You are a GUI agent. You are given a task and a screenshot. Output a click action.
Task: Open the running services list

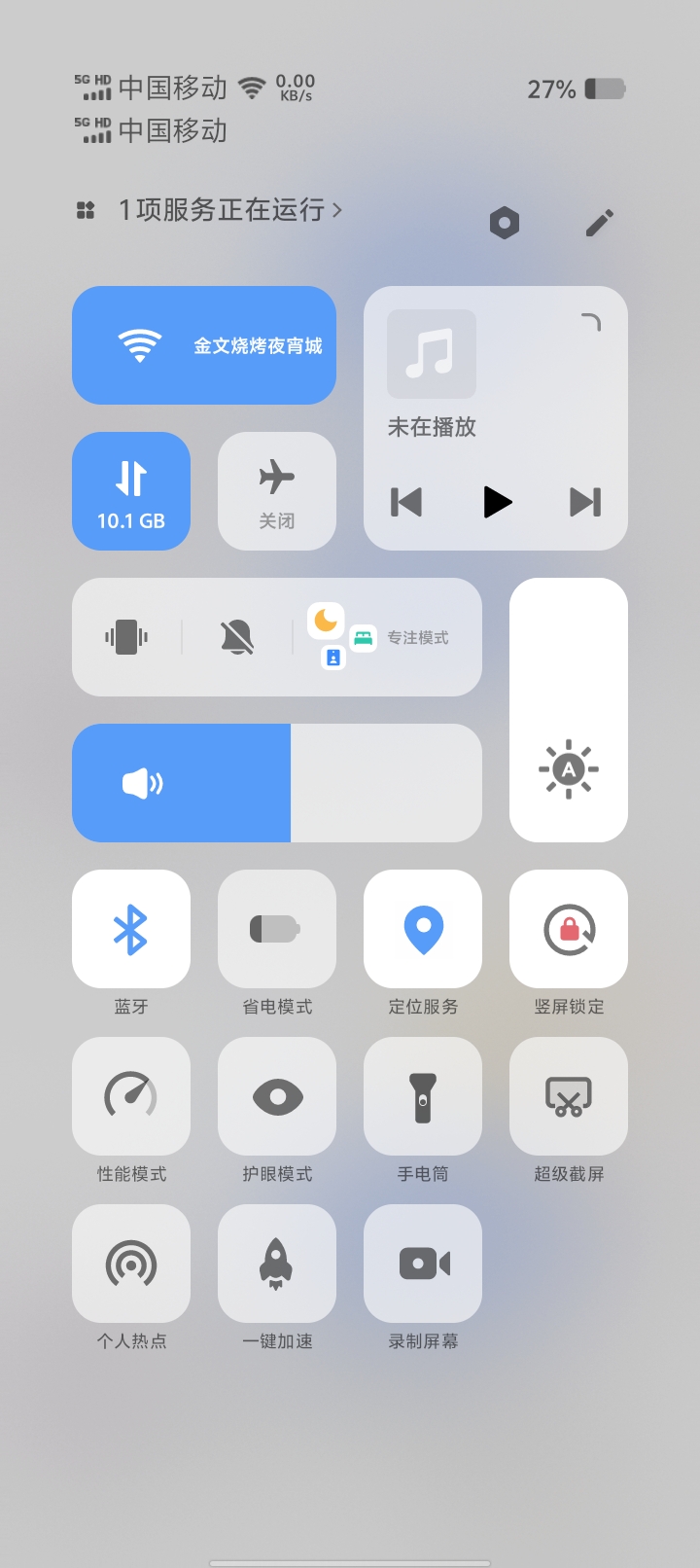228,210
